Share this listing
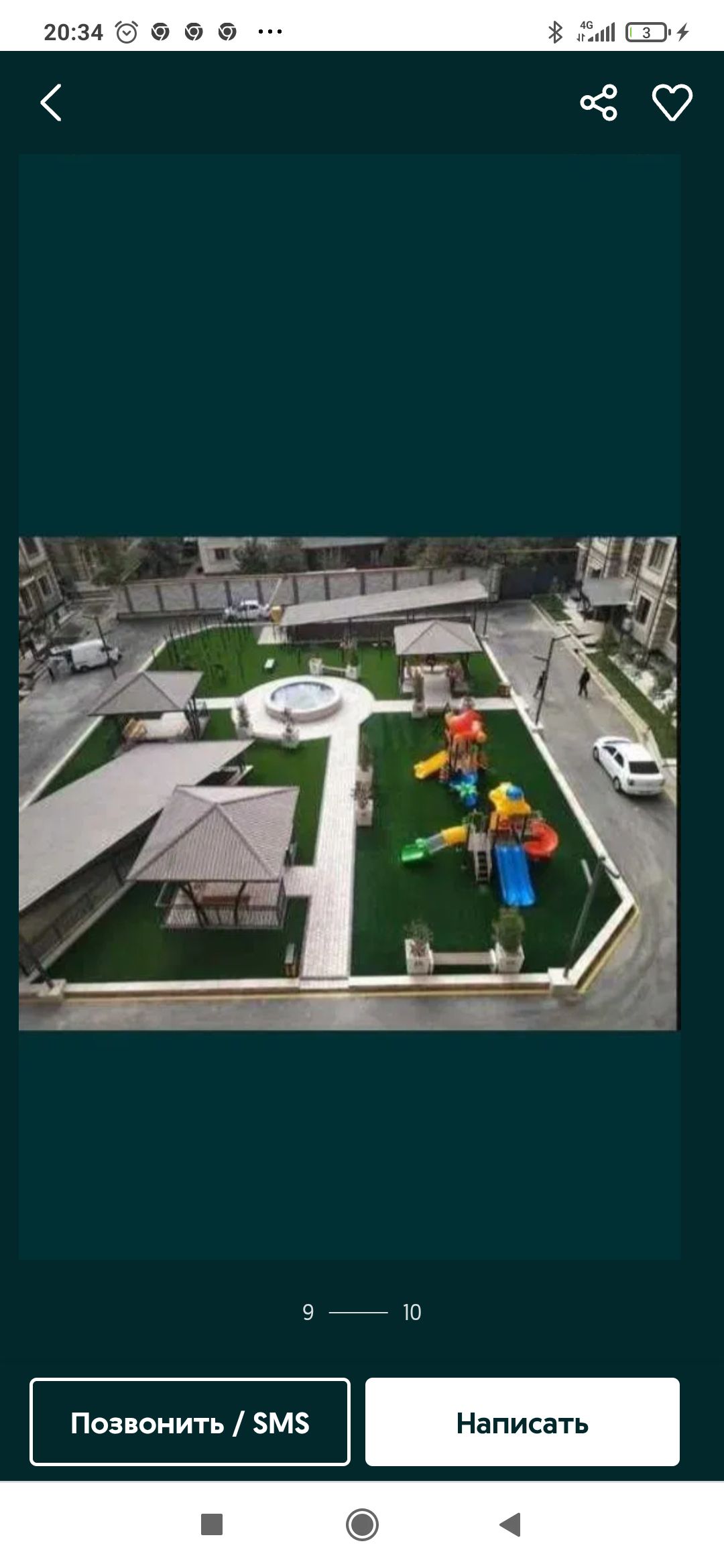 pos(598,103)
